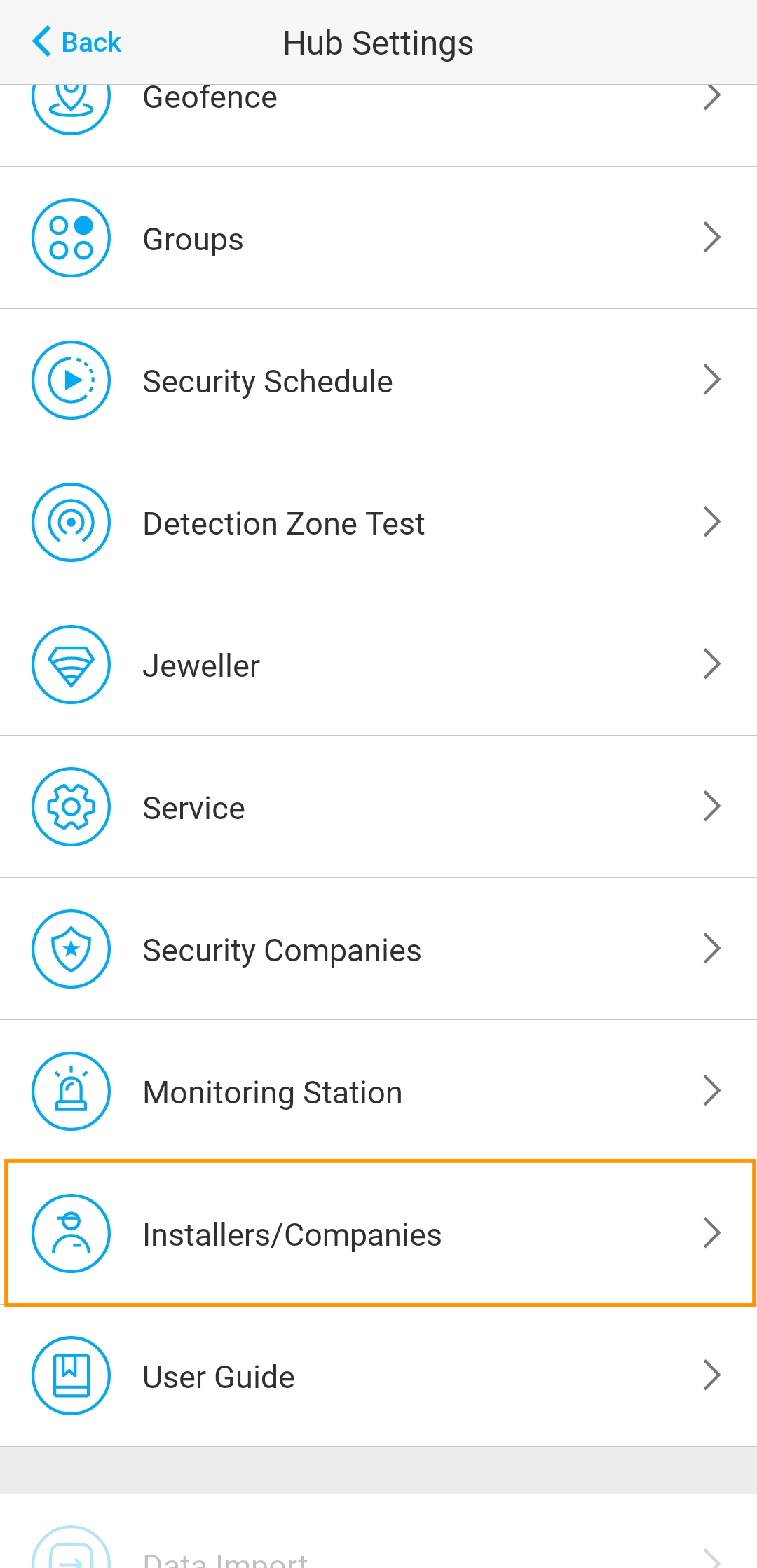Go back from Hub Settings
Viewport: 757px width, 1568px height.
[x=76, y=42]
